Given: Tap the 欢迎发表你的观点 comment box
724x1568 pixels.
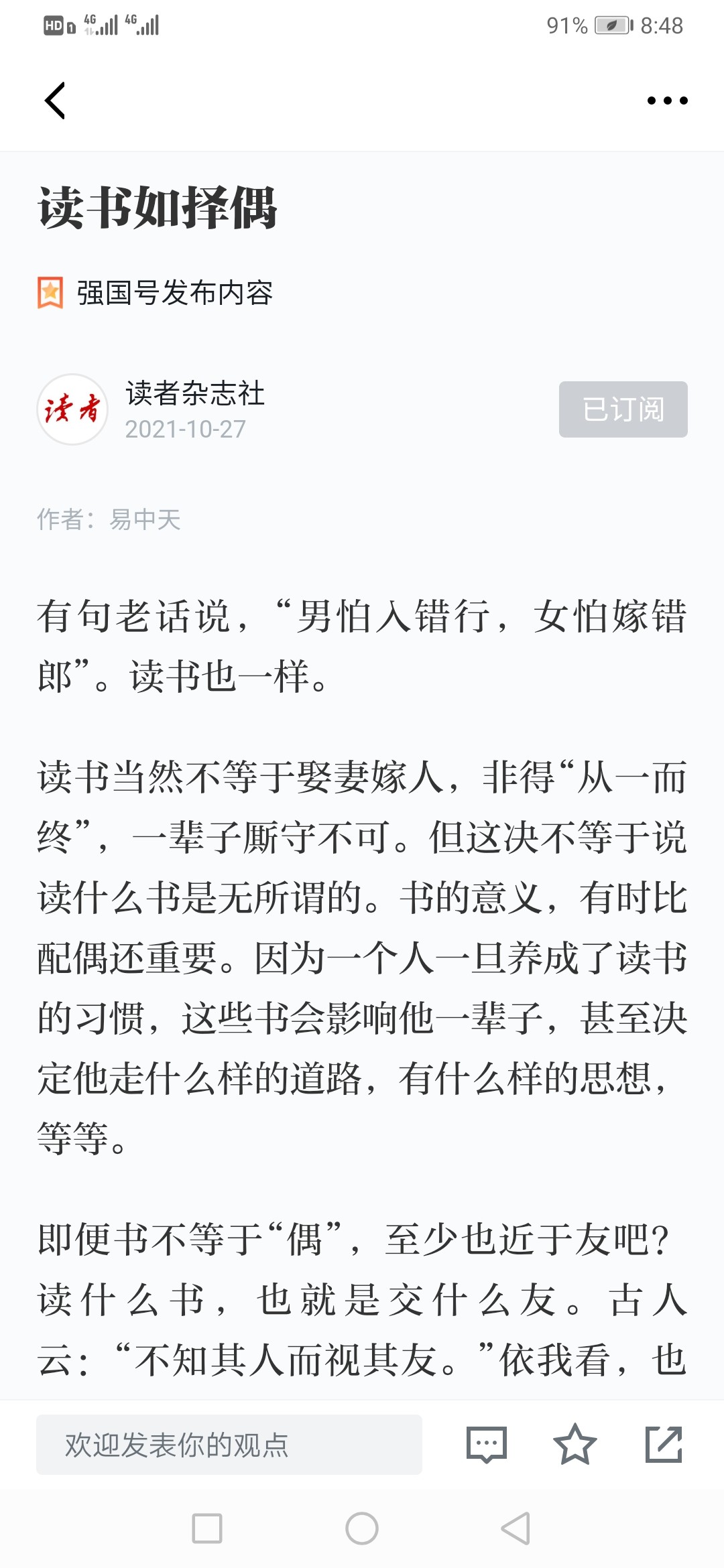Looking at the screenshot, I should pos(229,1445).
